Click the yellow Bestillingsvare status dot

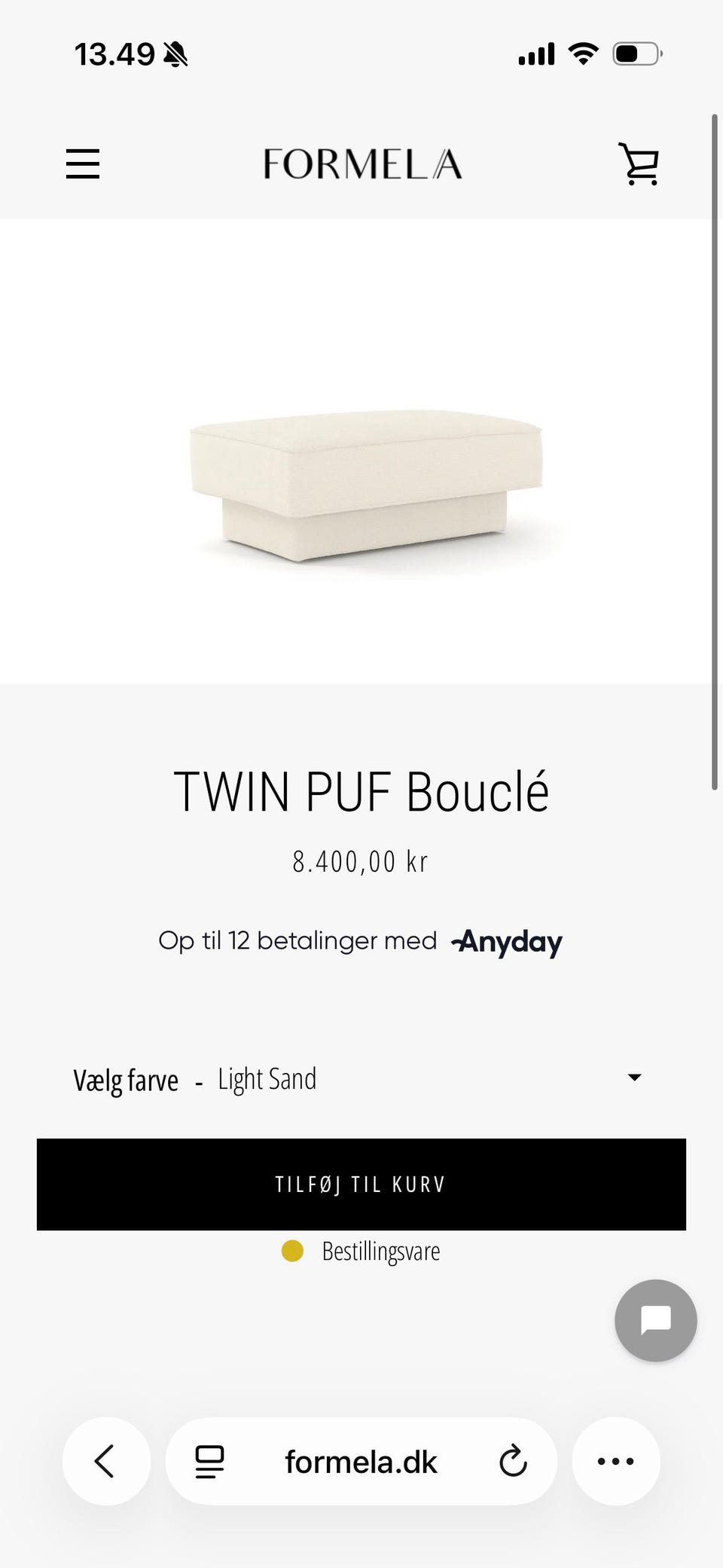291,1250
